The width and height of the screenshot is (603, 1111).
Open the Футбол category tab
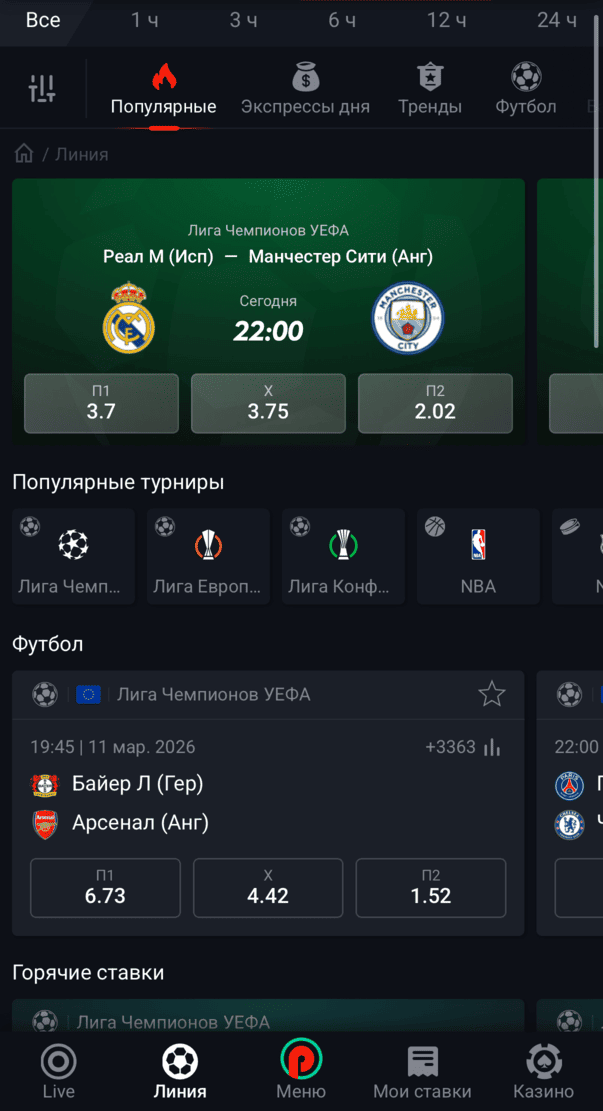pos(525,89)
